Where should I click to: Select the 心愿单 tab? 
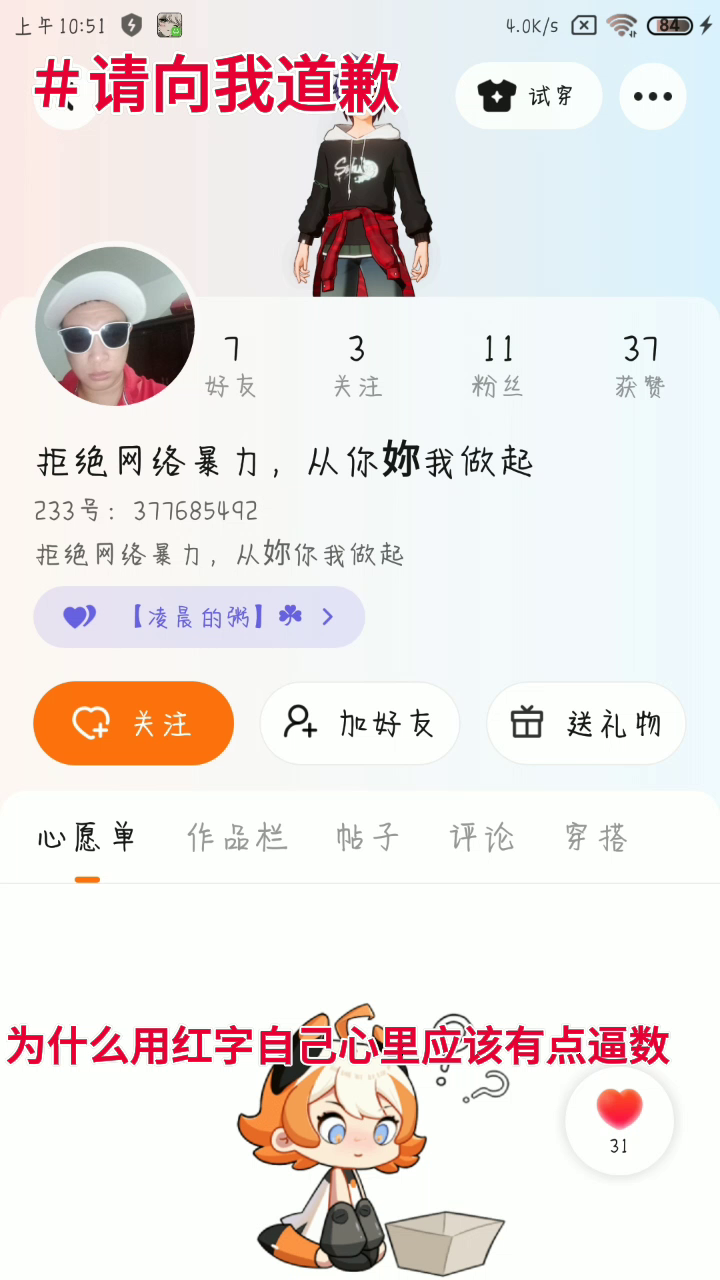click(x=87, y=838)
